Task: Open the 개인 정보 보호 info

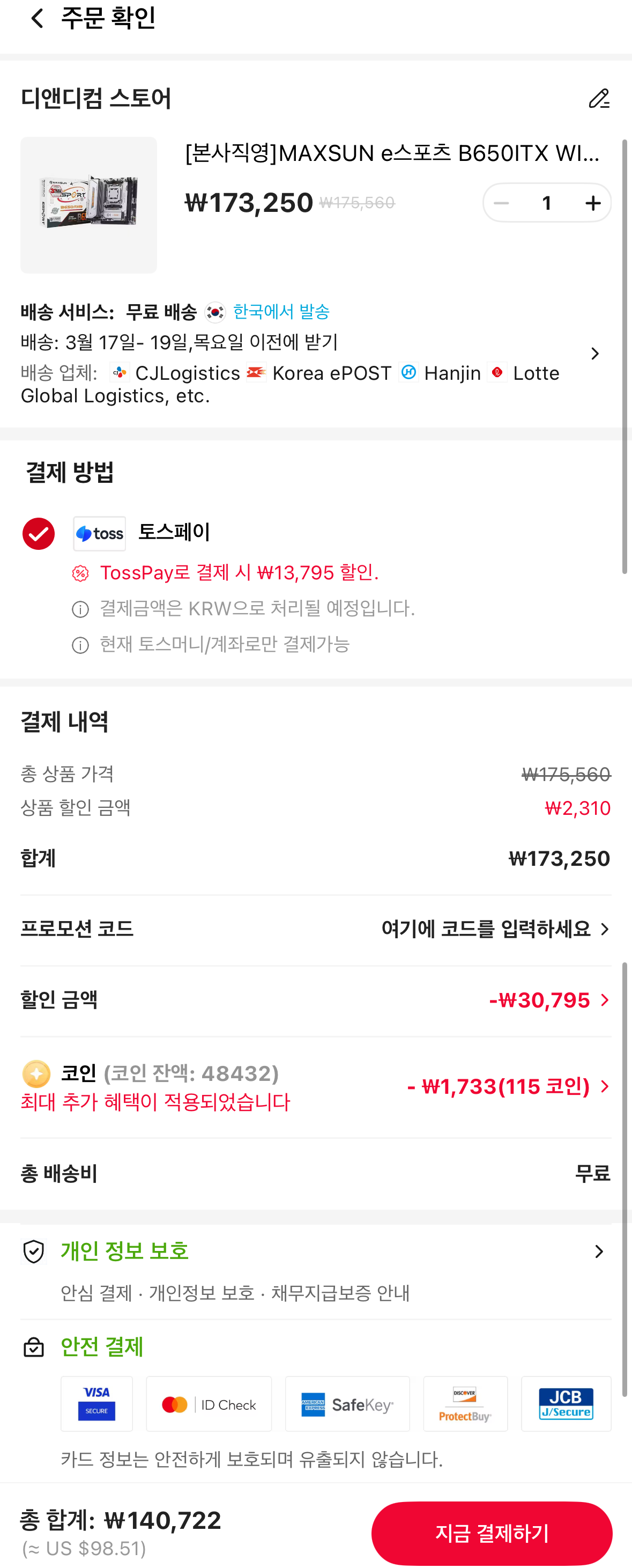Action: 599,1252
